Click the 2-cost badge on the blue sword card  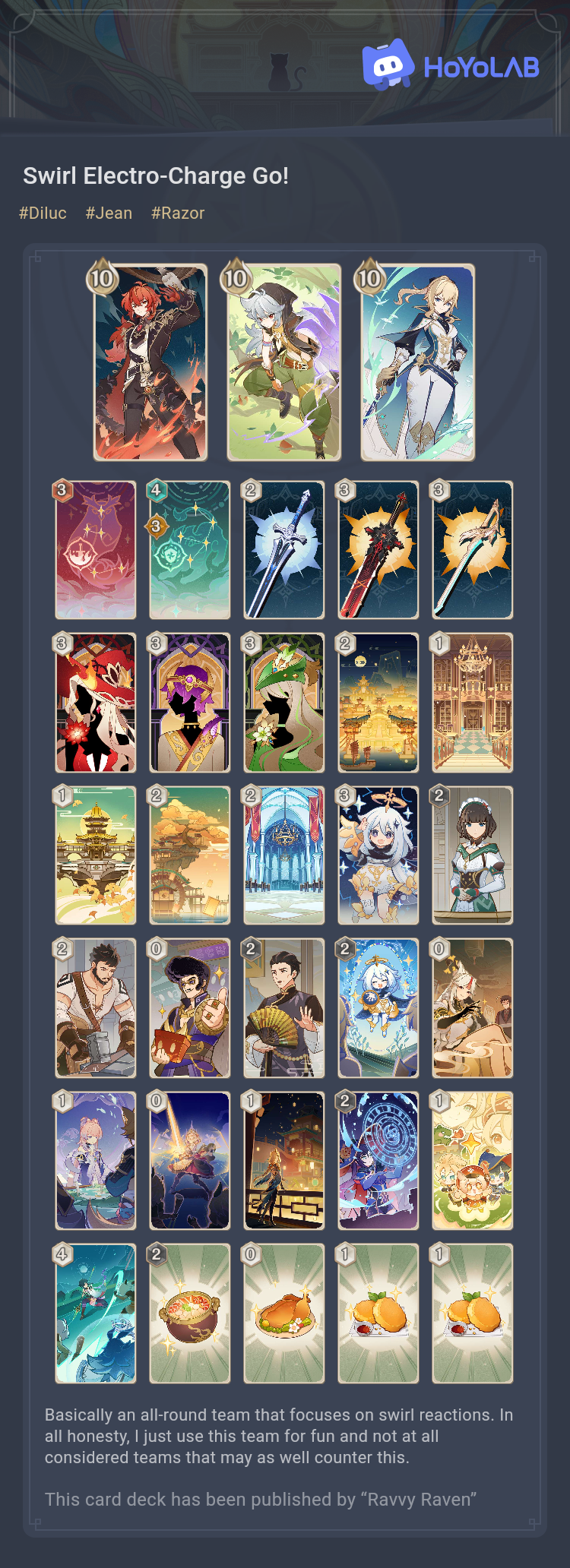pyautogui.click(x=252, y=491)
